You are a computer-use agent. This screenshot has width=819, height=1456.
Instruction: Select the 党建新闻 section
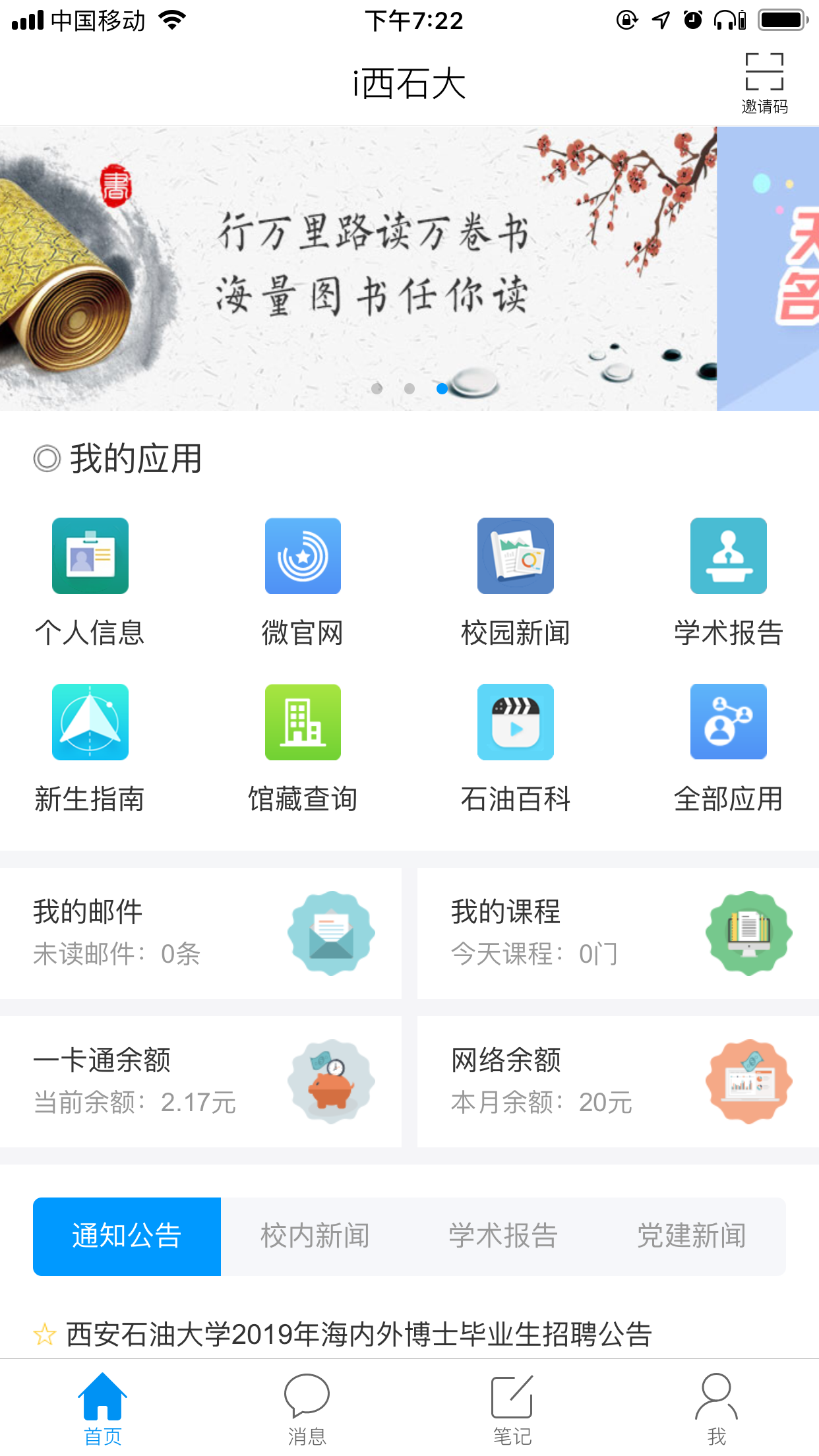tap(691, 1236)
